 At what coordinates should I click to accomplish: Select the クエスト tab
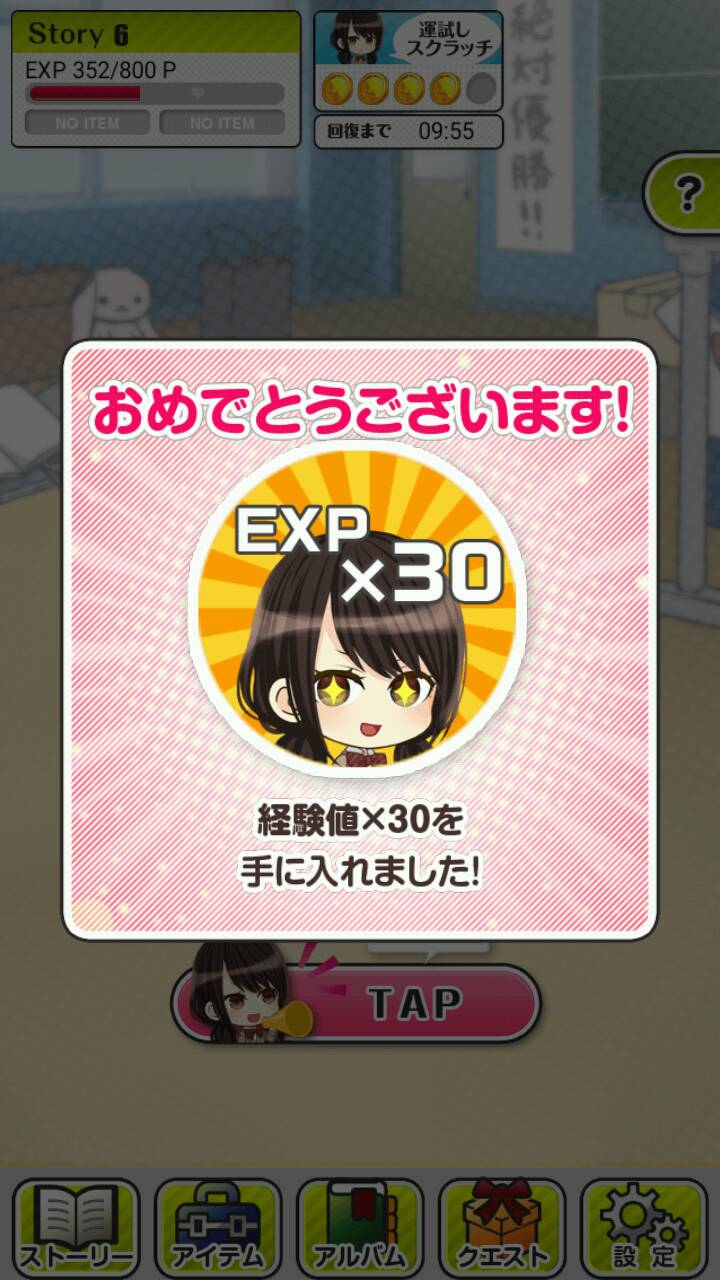click(502, 1228)
